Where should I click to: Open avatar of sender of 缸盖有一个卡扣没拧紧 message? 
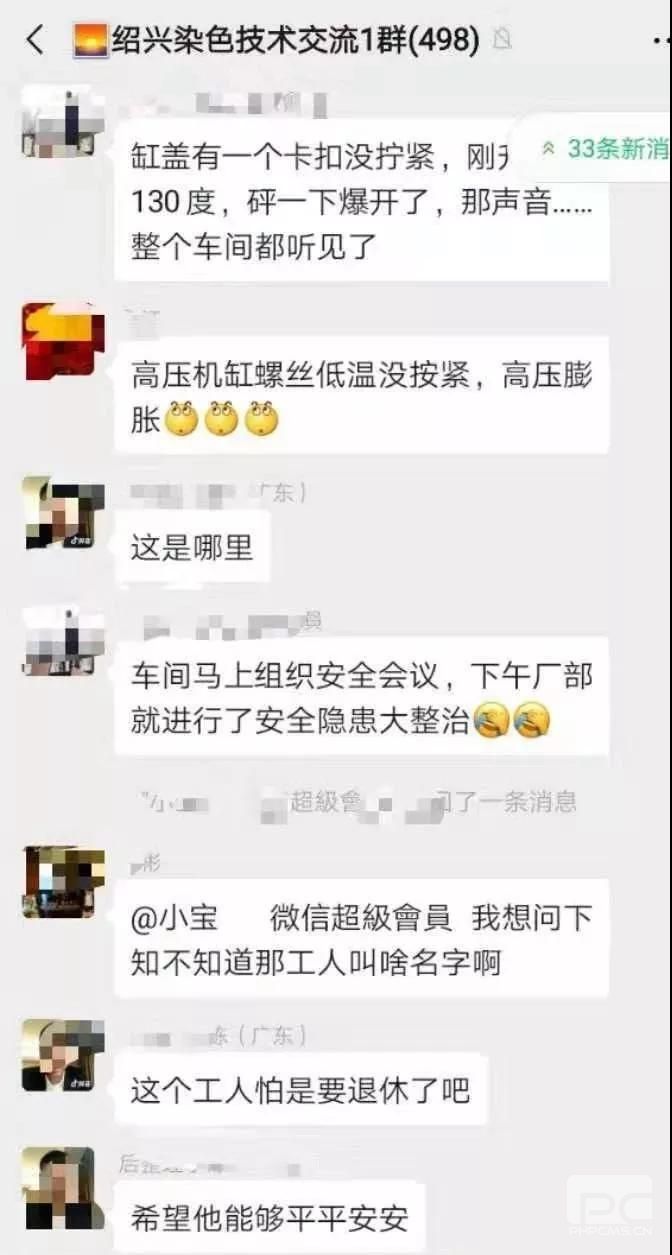63,122
